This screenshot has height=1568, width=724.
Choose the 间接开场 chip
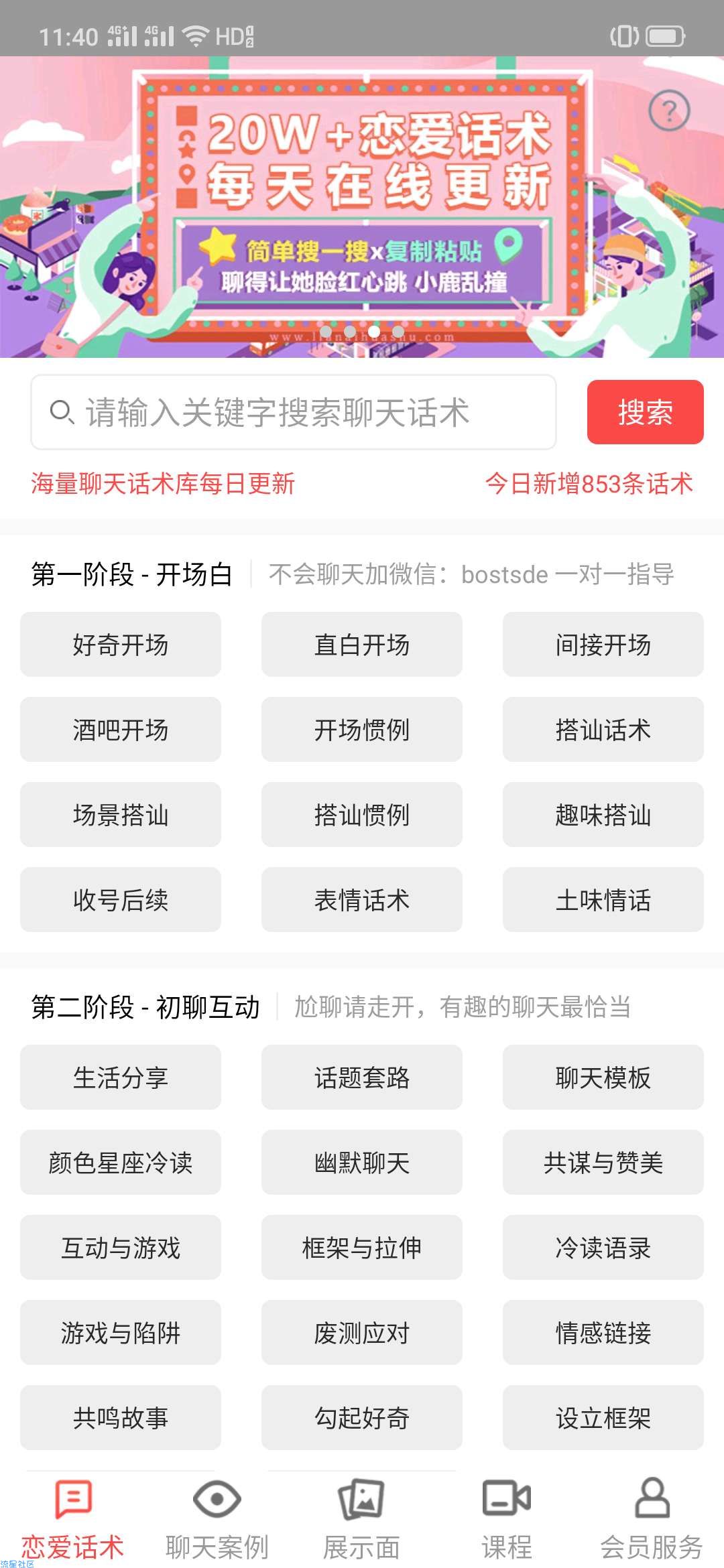(603, 645)
